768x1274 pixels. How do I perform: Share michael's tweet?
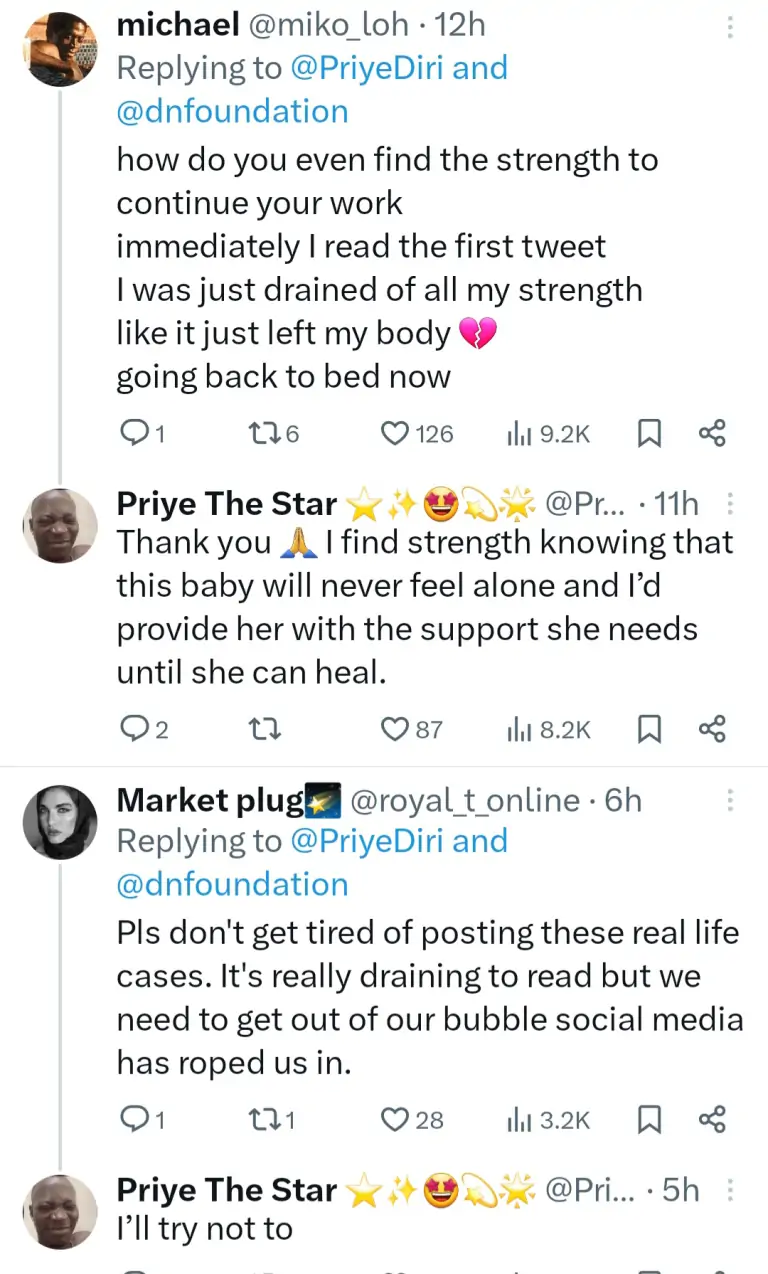(711, 433)
